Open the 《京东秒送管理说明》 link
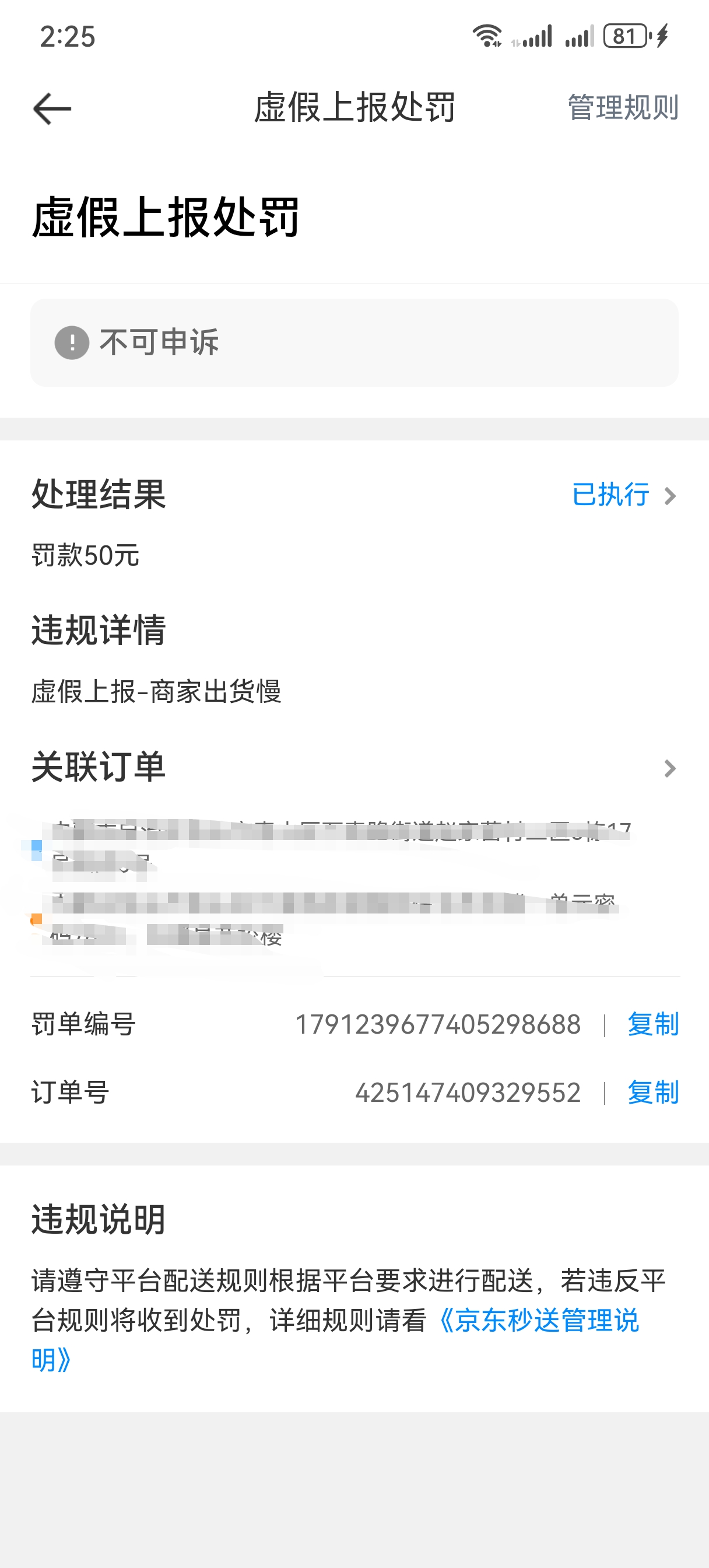The height and width of the screenshot is (1568, 709). tap(539, 1320)
